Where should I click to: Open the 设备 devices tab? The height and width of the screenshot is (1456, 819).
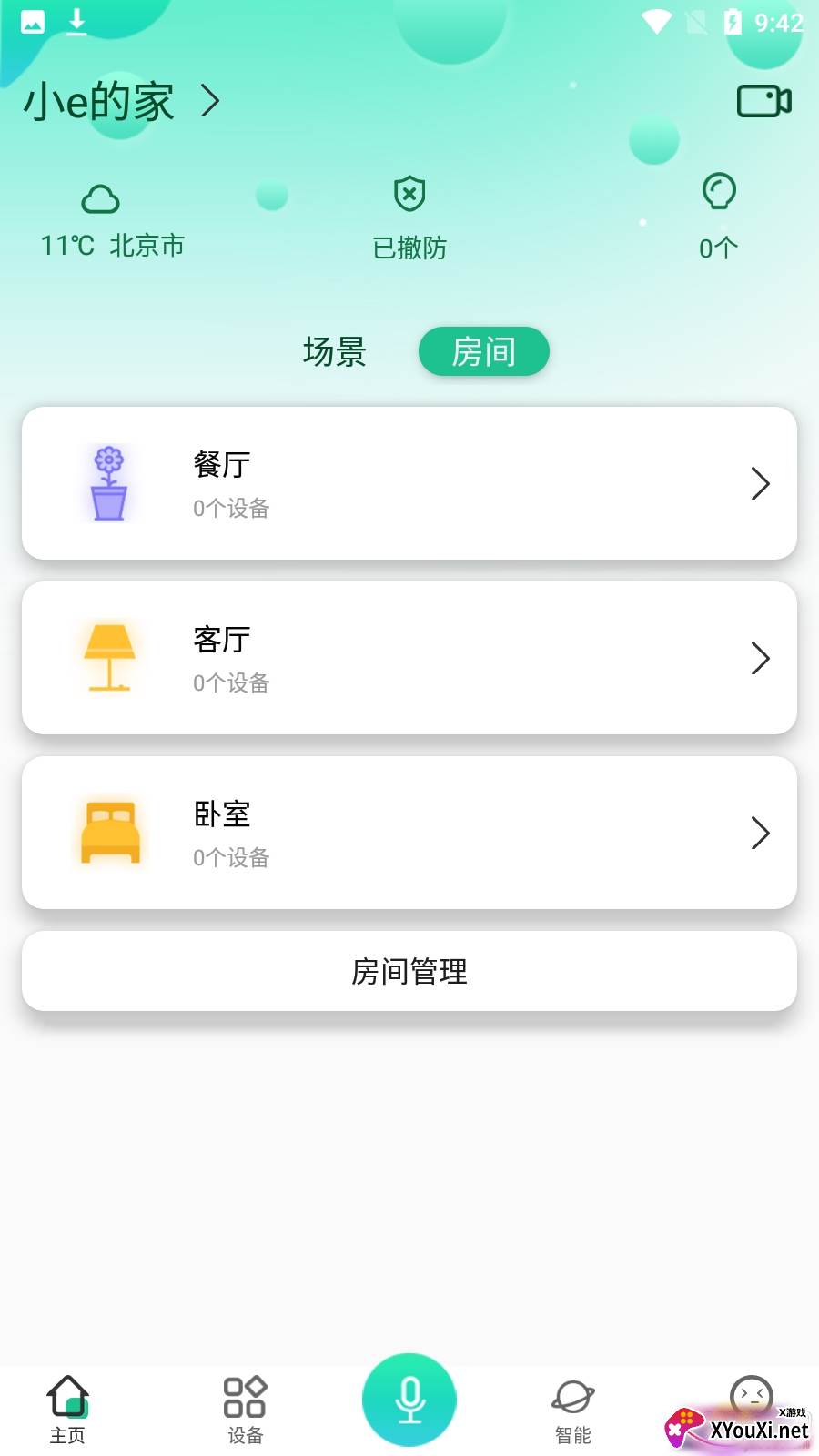tap(243, 1406)
